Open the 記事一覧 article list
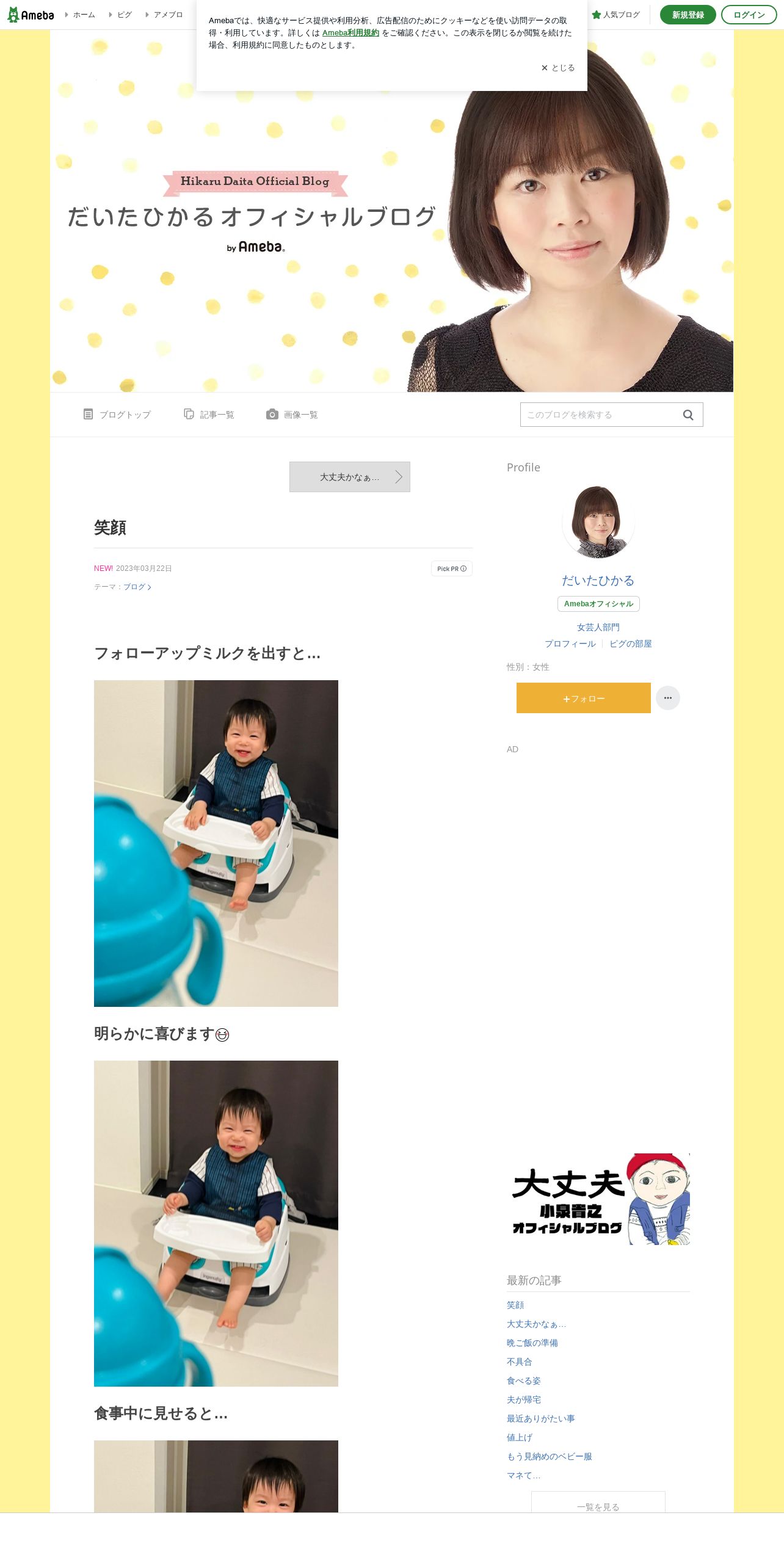 pos(209,415)
